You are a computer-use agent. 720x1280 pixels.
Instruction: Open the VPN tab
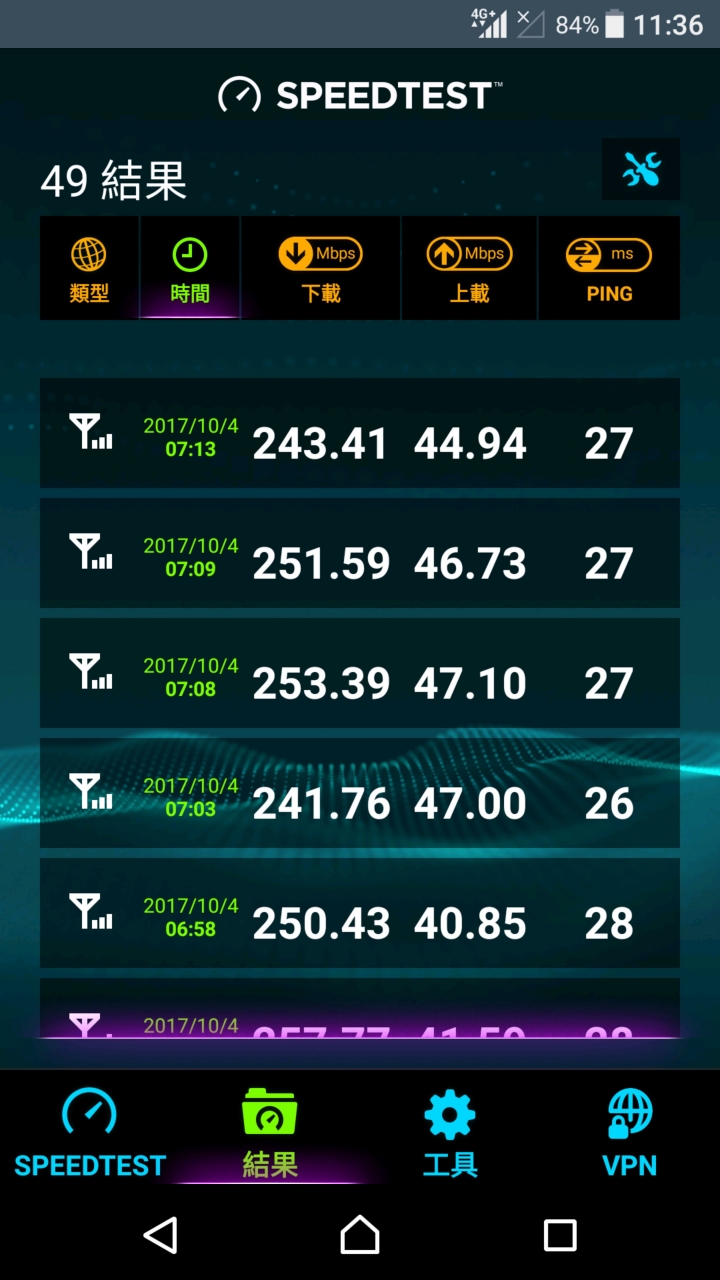[630, 1131]
